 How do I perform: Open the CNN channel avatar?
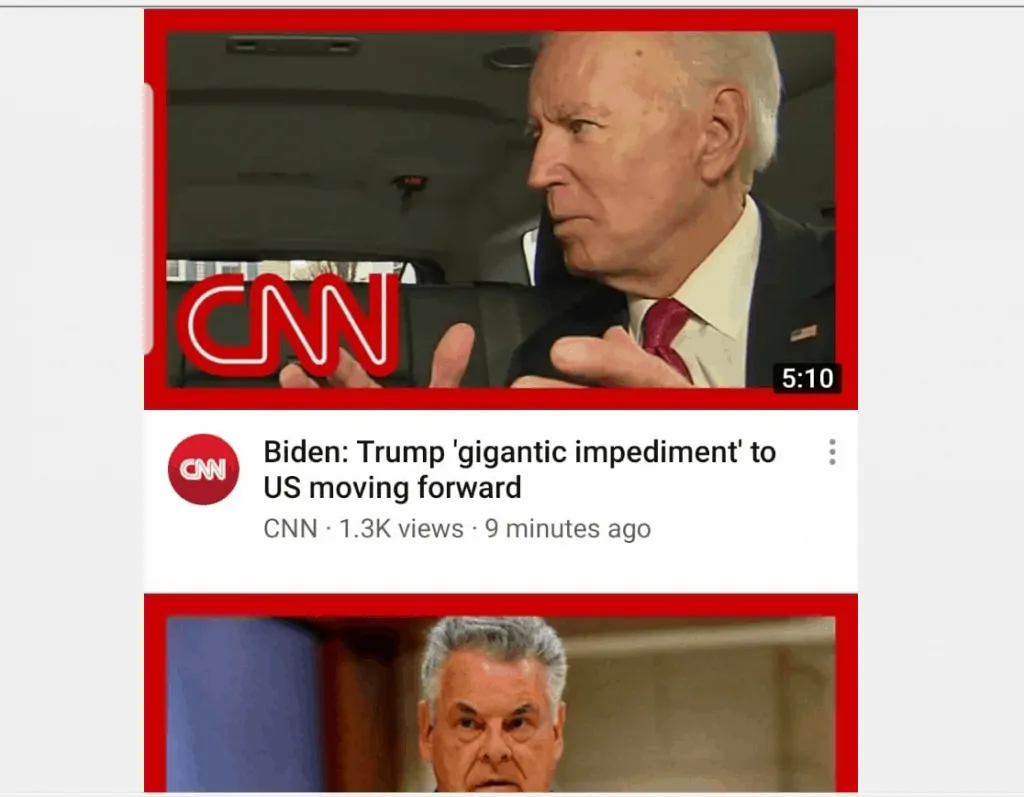[x=203, y=469]
